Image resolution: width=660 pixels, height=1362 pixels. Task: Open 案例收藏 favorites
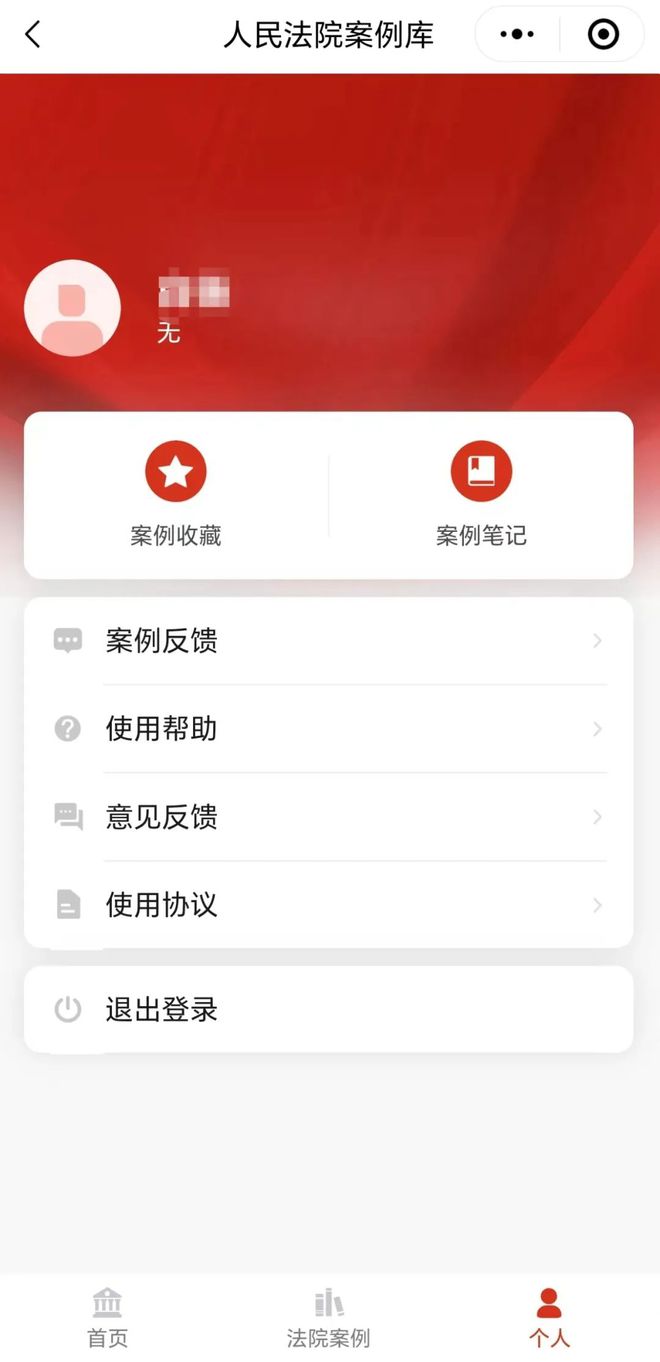[x=176, y=495]
